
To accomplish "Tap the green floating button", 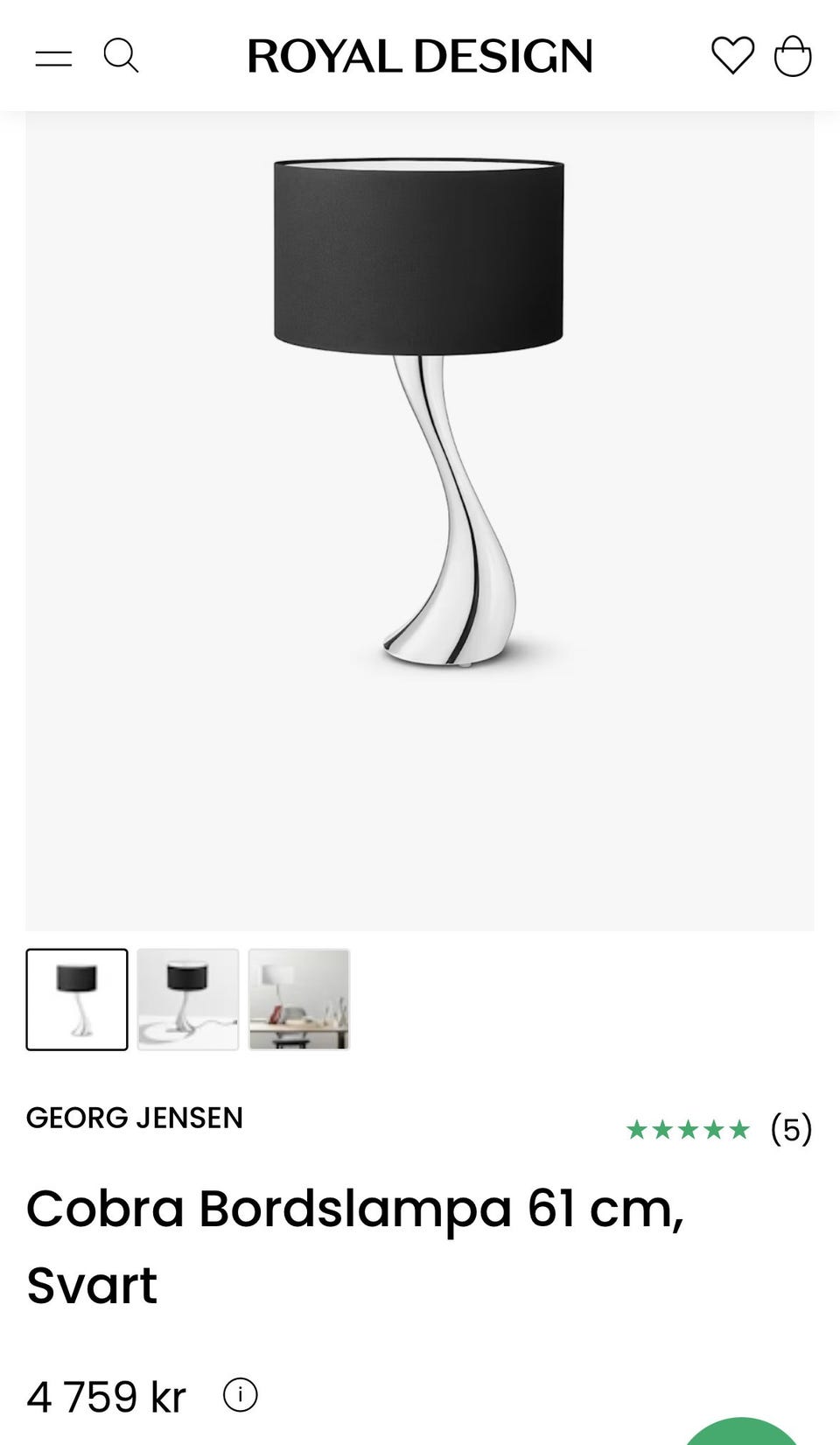I will (x=740, y=1432).
